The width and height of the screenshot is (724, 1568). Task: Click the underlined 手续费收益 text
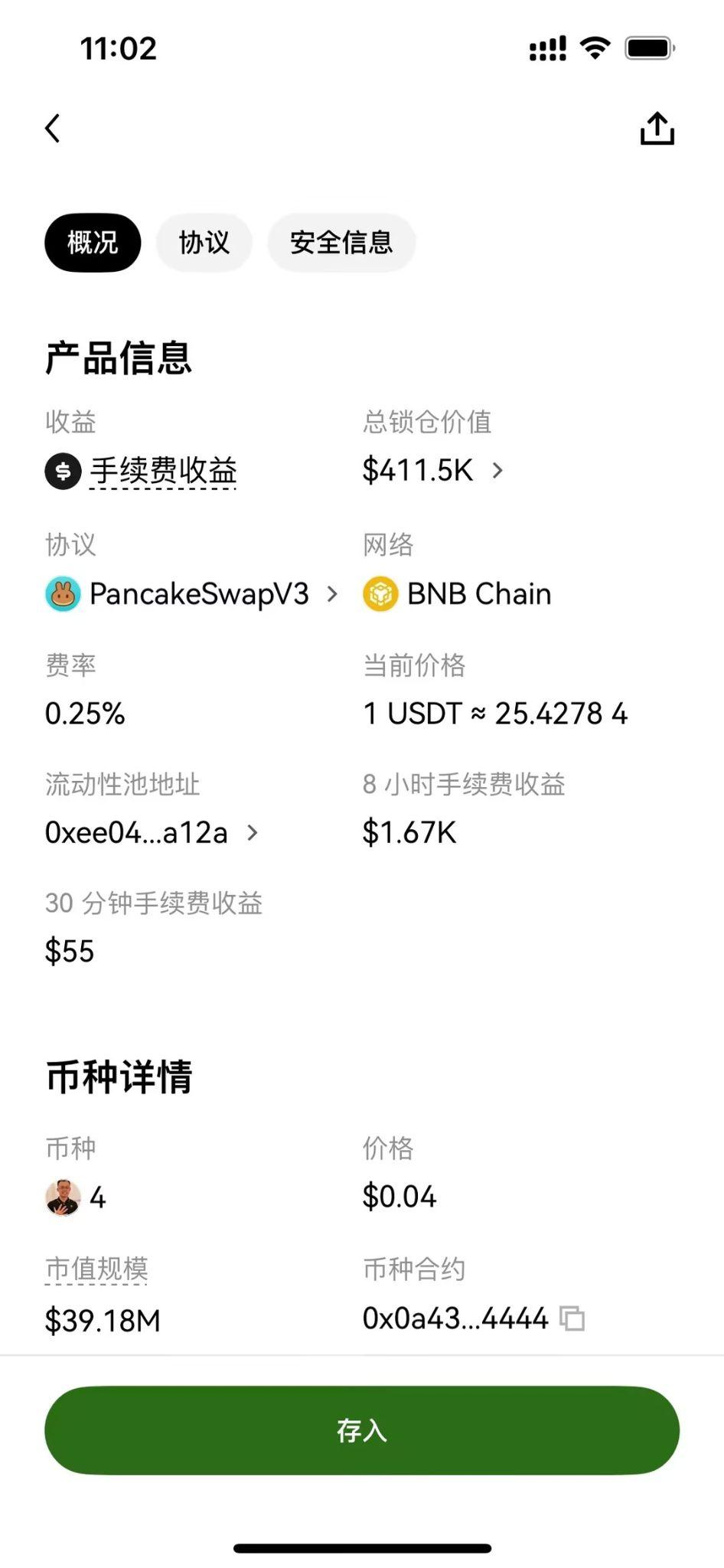pyautogui.click(x=163, y=471)
